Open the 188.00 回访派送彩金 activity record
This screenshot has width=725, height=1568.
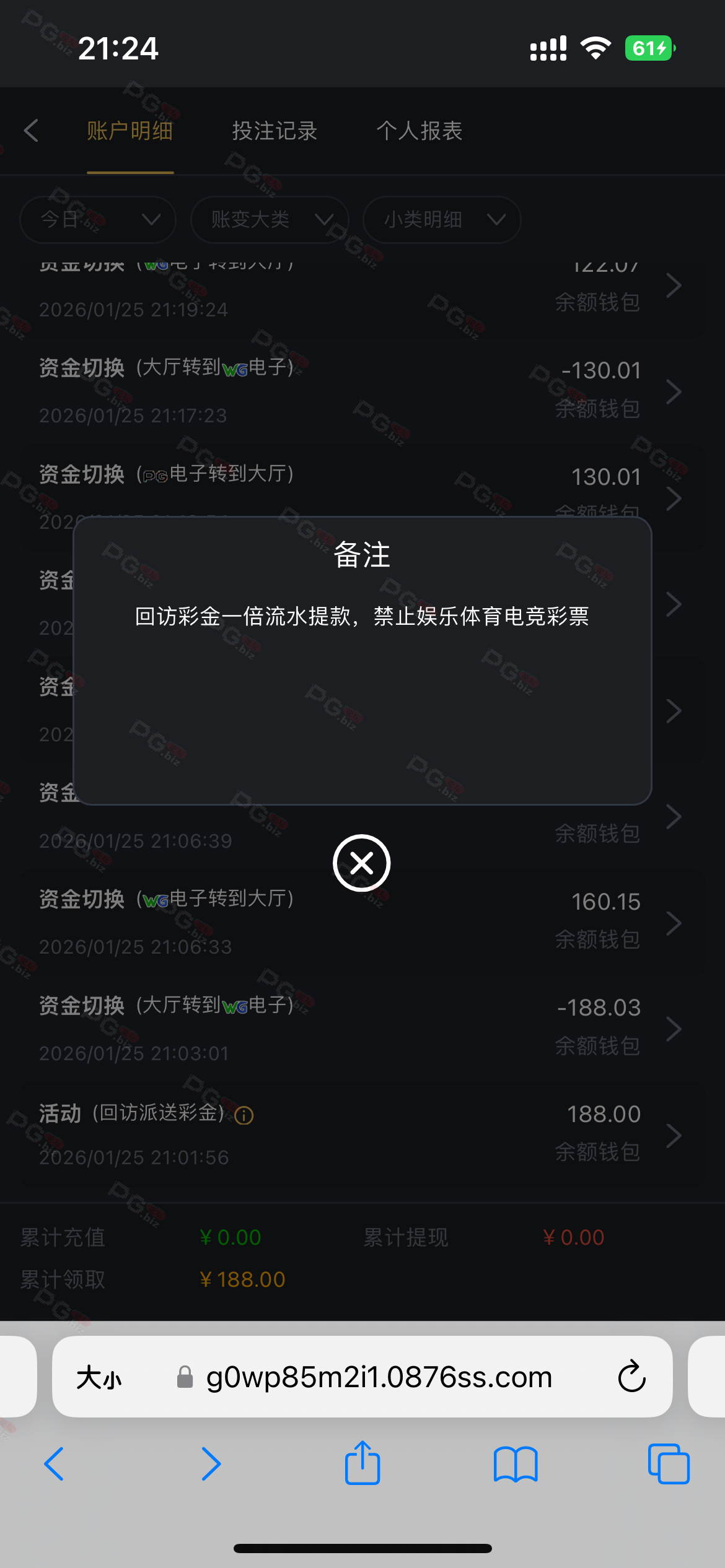(x=362, y=1134)
